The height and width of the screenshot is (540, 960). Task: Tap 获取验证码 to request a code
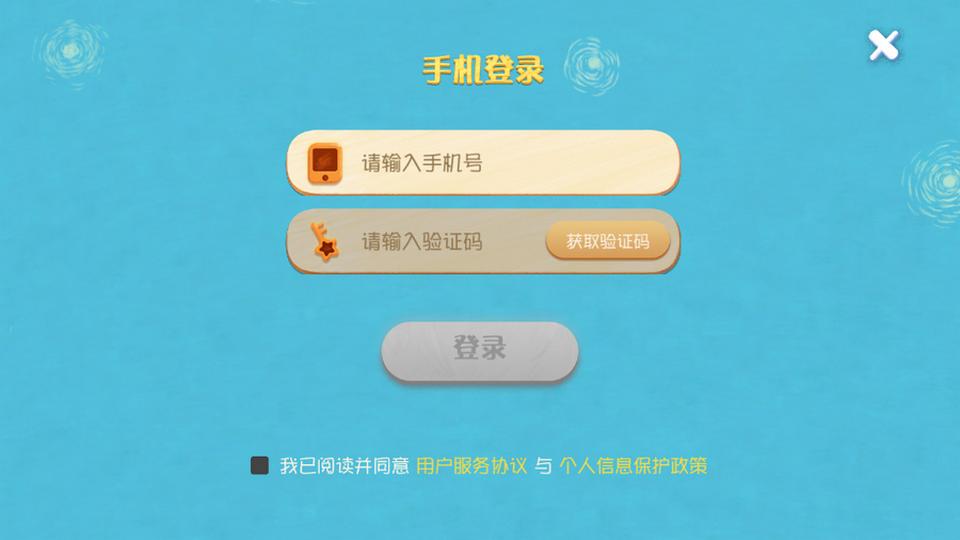607,241
